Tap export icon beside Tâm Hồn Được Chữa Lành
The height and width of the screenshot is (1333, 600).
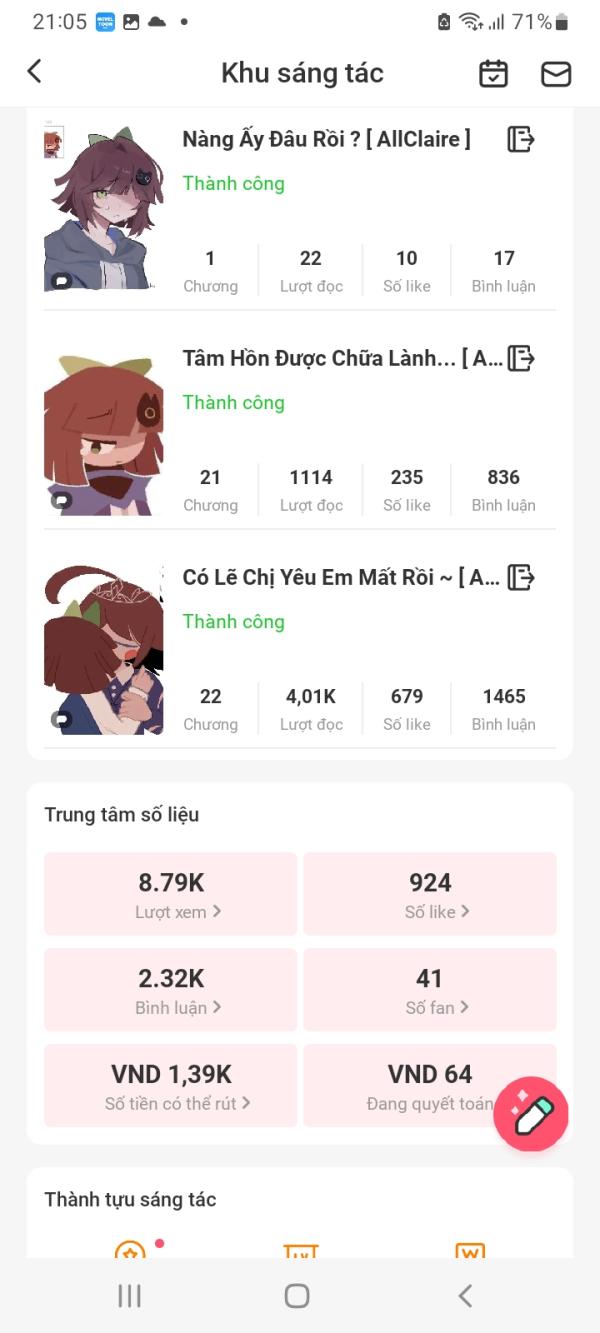click(x=521, y=358)
